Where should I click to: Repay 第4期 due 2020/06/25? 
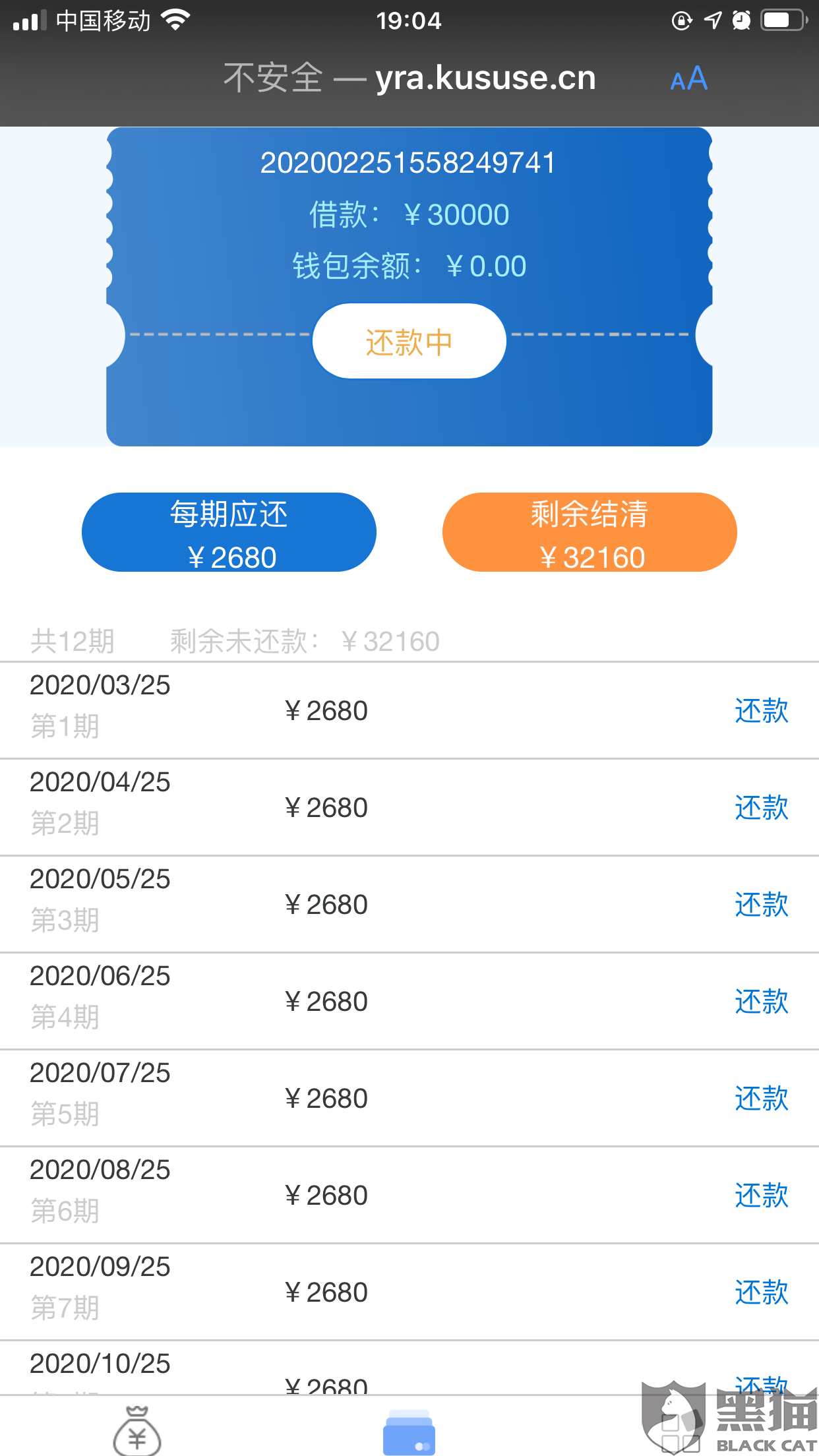(x=761, y=1002)
